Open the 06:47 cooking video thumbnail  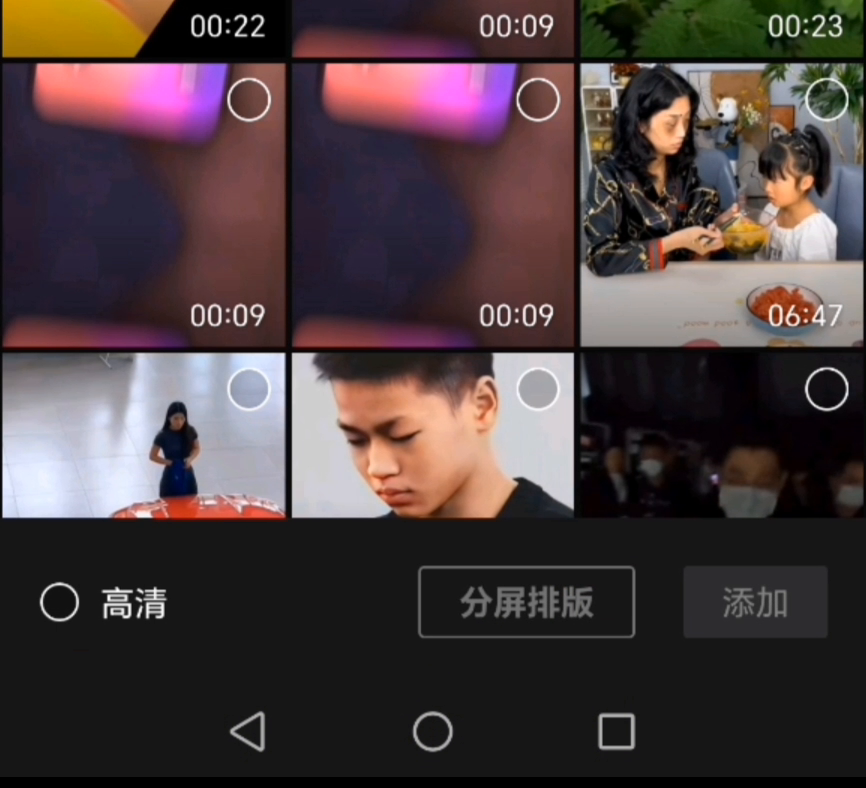click(x=700, y=220)
